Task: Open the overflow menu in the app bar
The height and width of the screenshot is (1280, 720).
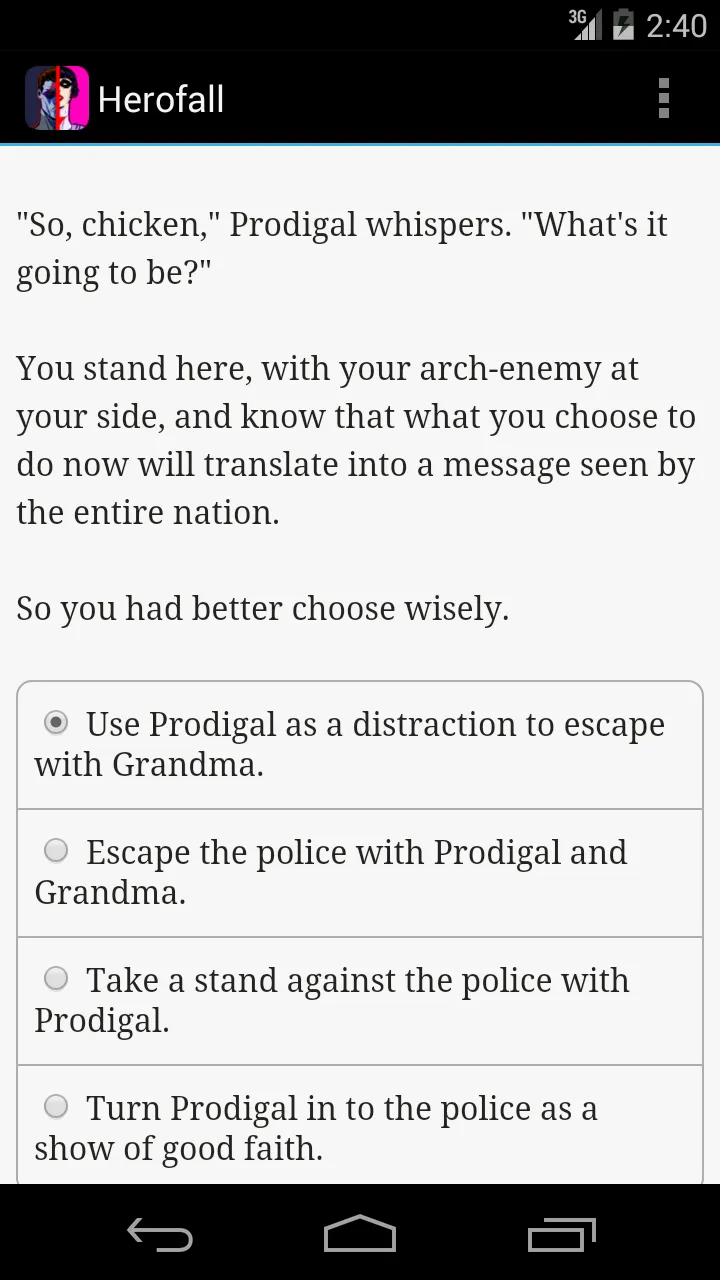Action: (663, 99)
